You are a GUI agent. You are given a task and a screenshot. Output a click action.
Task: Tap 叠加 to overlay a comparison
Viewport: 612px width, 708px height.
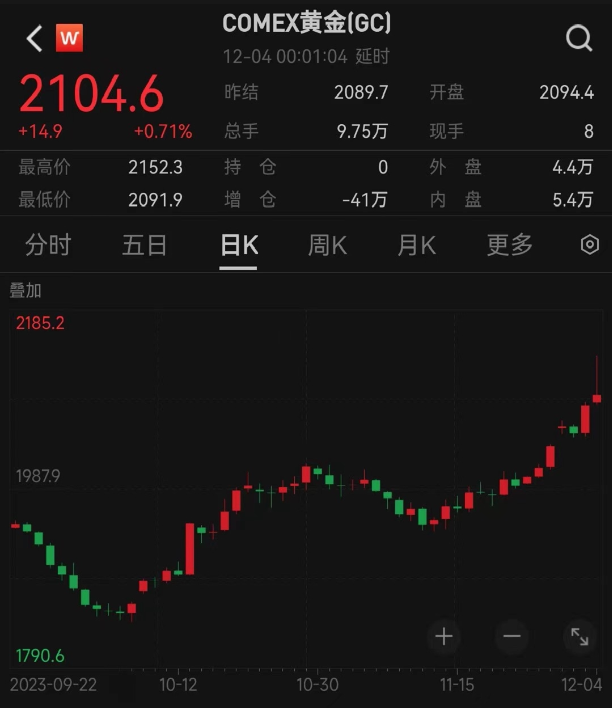[x=26, y=291]
